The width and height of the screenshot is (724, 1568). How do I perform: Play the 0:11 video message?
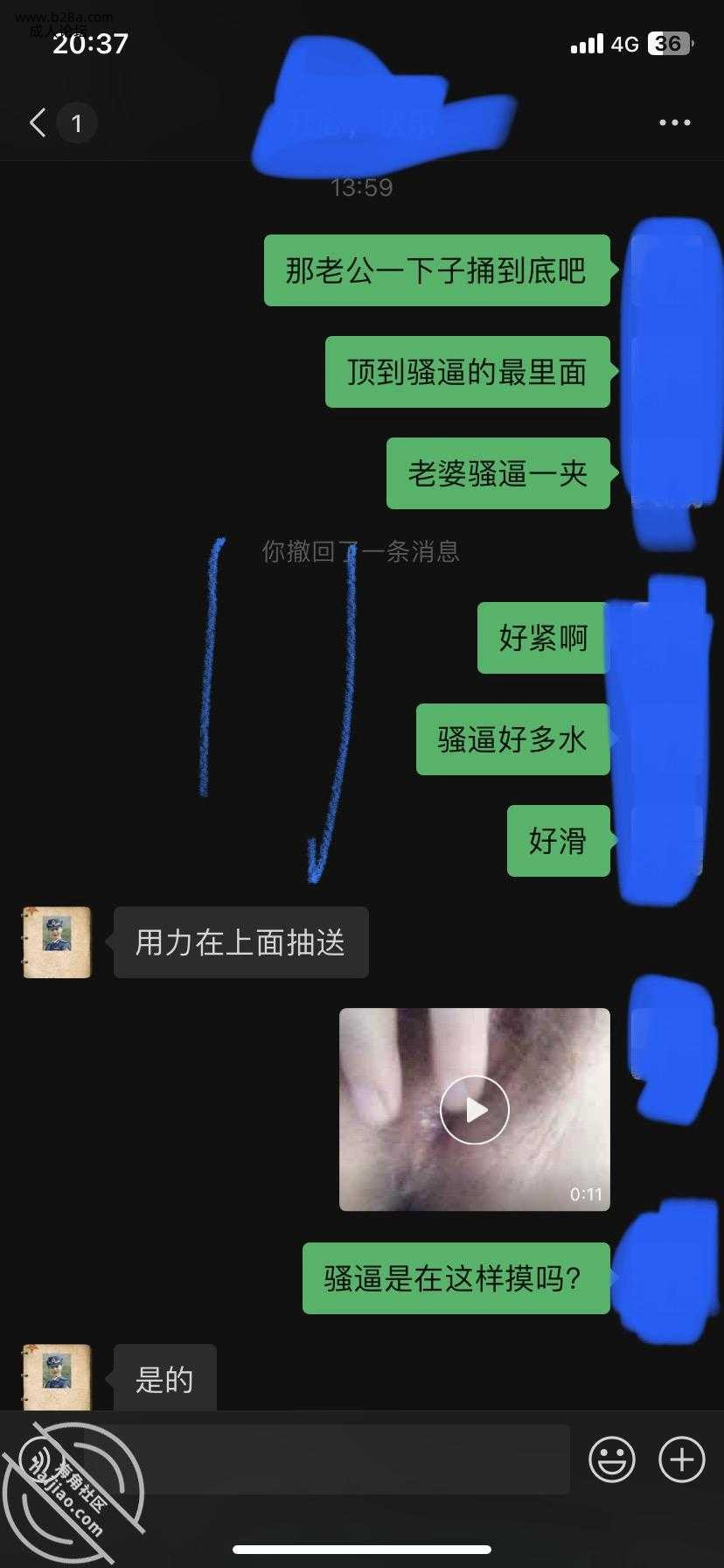click(474, 1109)
